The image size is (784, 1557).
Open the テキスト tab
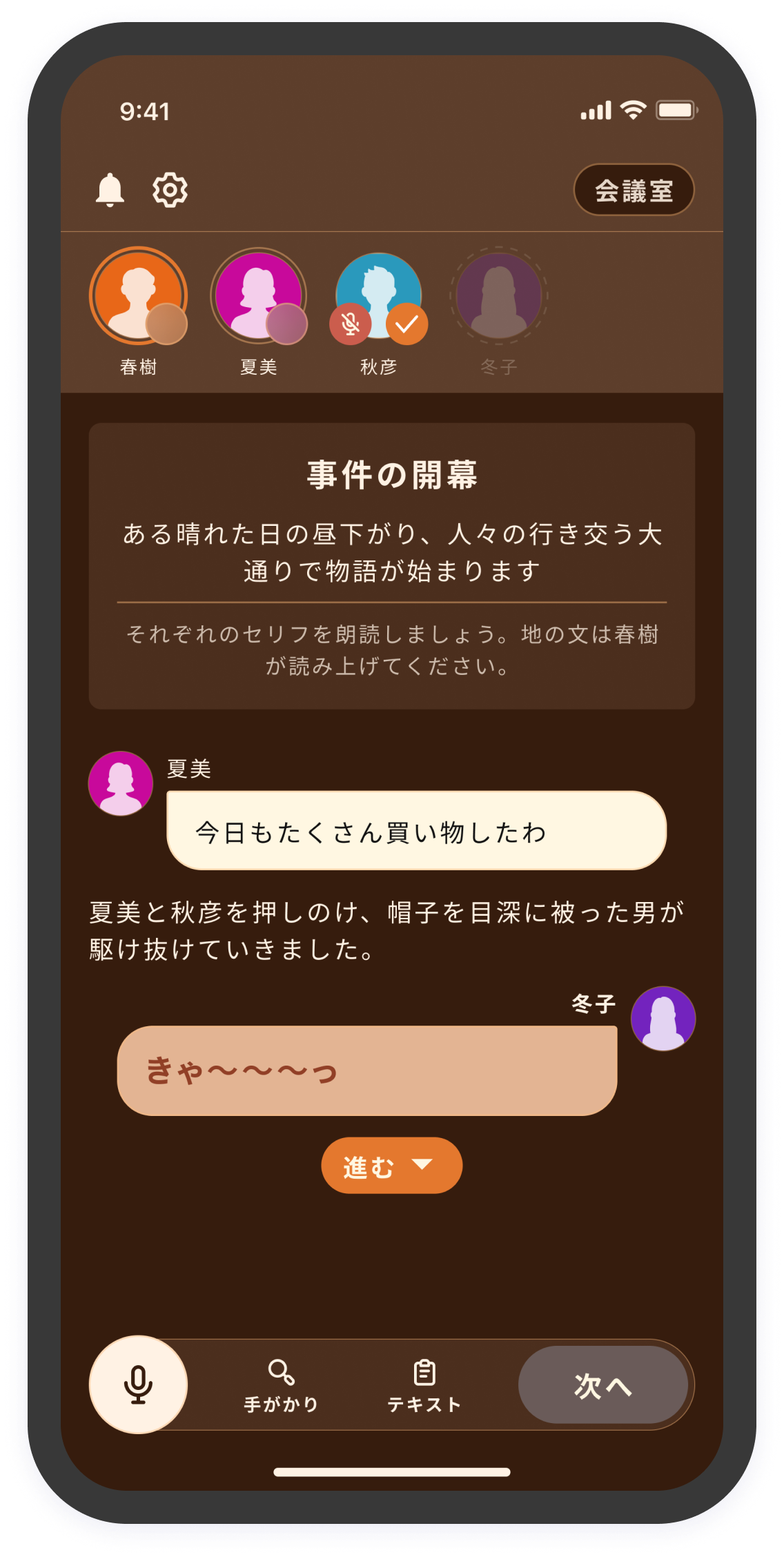coord(424,1384)
